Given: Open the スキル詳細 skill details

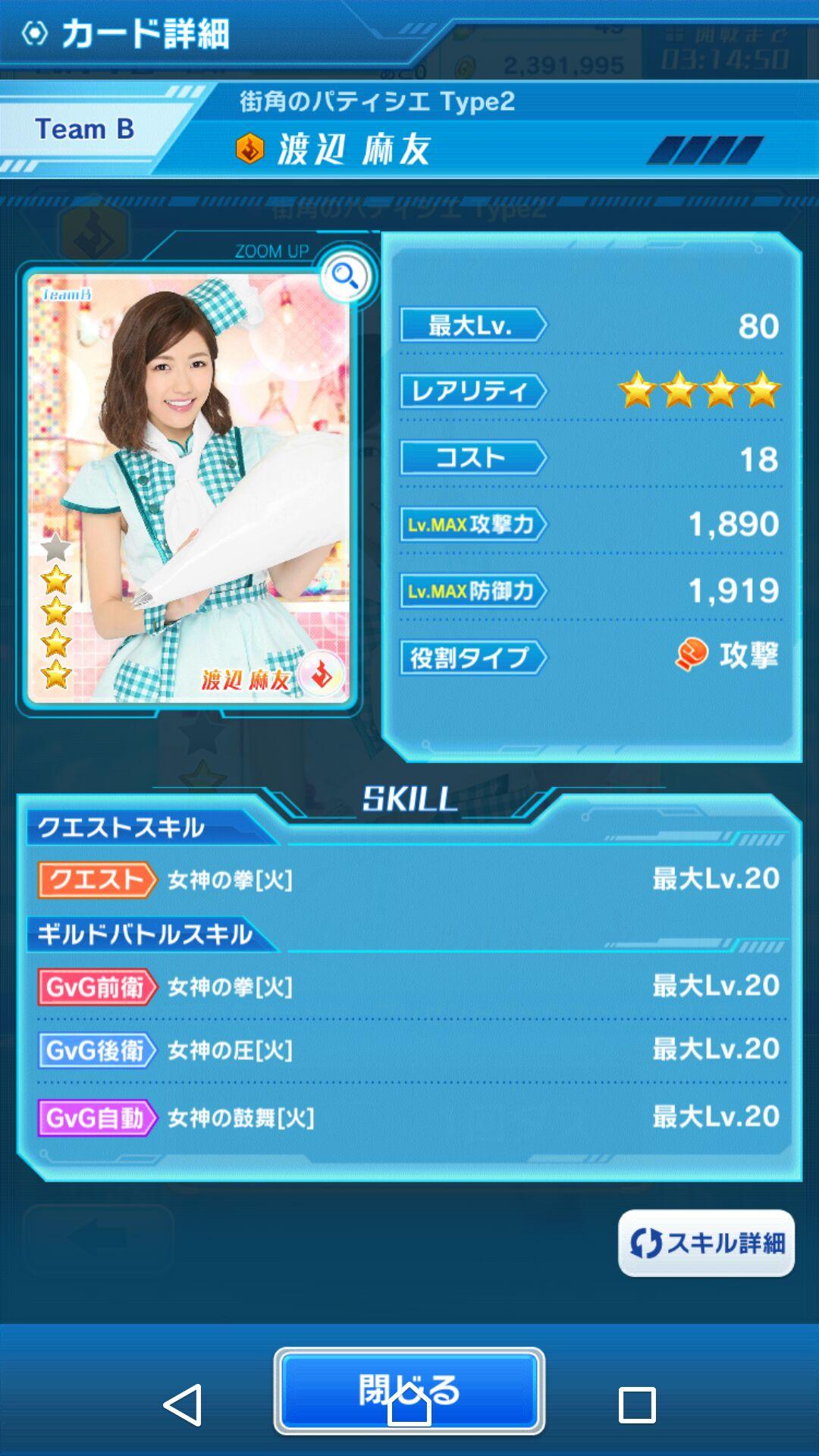Looking at the screenshot, I should (x=706, y=1243).
